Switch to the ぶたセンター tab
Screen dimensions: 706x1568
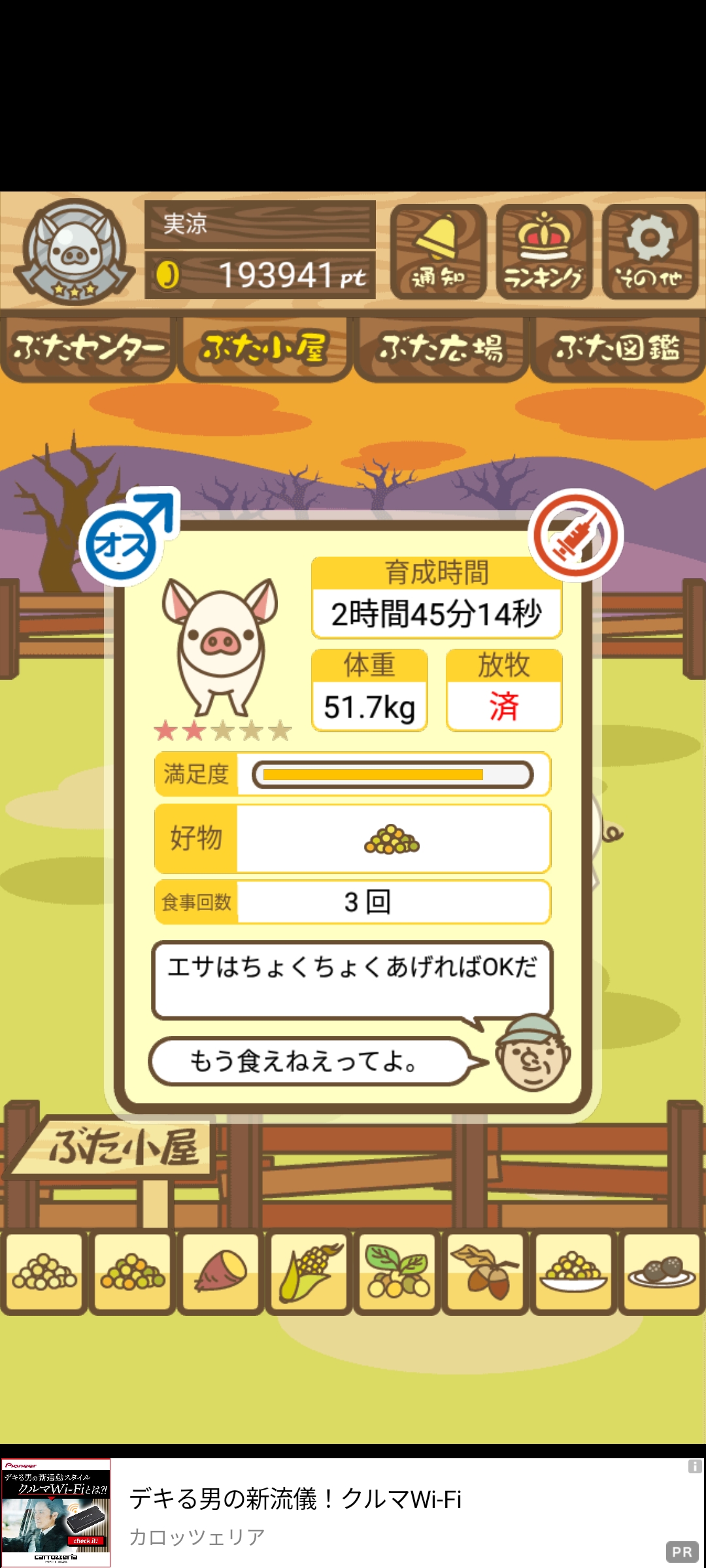88,348
